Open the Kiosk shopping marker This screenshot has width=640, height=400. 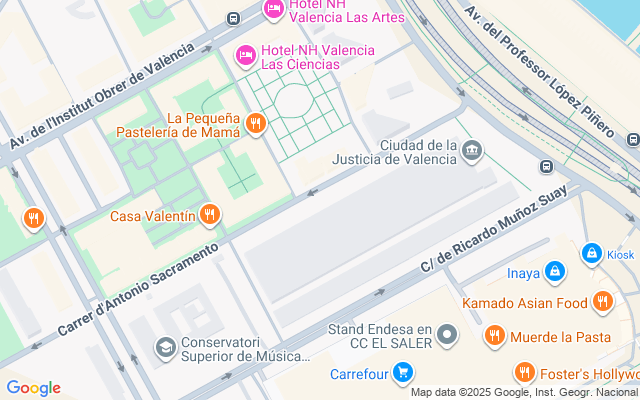591,254
